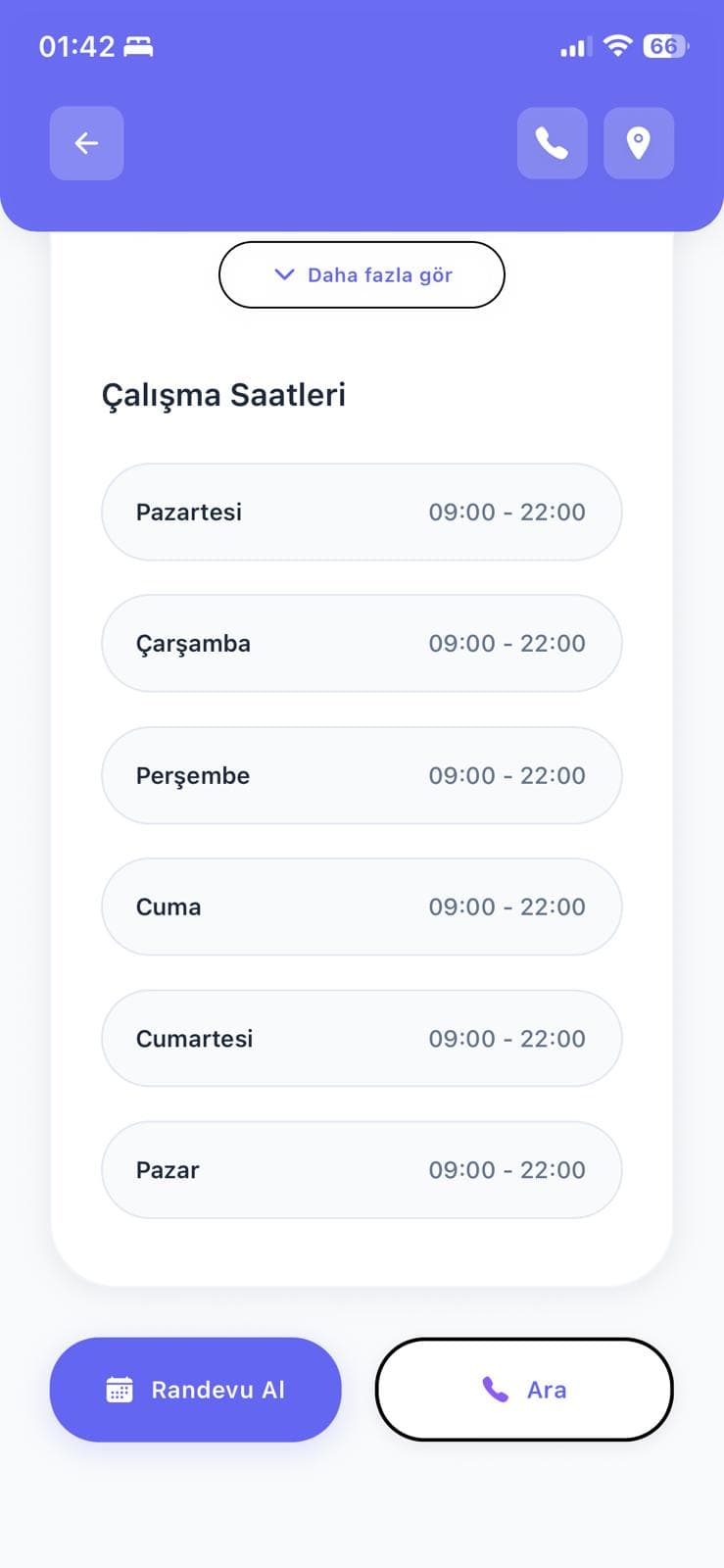Tap the calendar icon inside Randevu Al button

pyautogui.click(x=119, y=1389)
